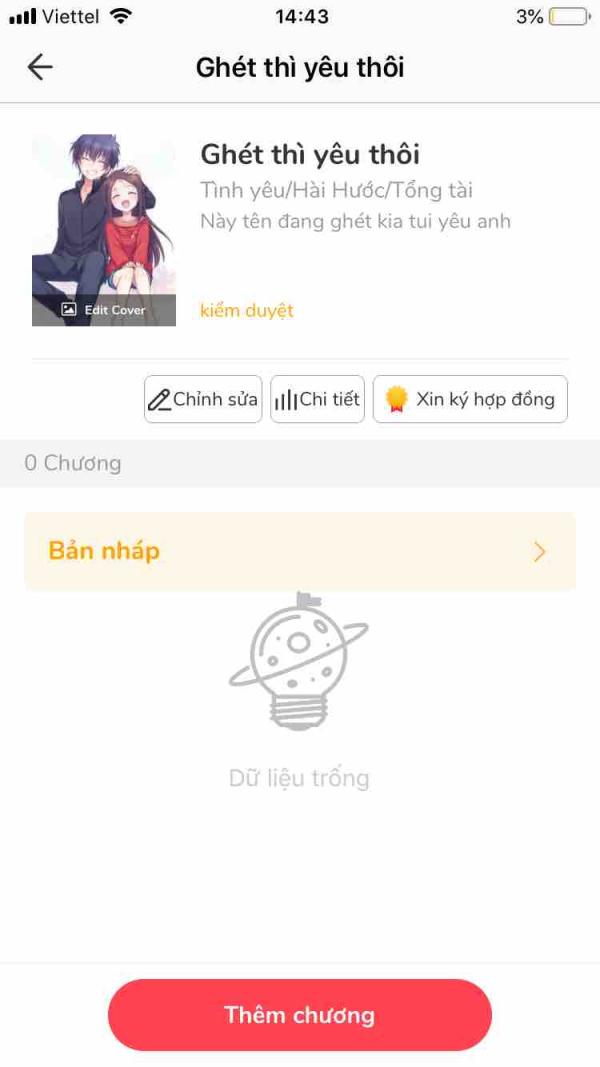The width and height of the screenshot is (600, 1067).
Task: Go back using the arrow icon
Action: tap(40, 67)
